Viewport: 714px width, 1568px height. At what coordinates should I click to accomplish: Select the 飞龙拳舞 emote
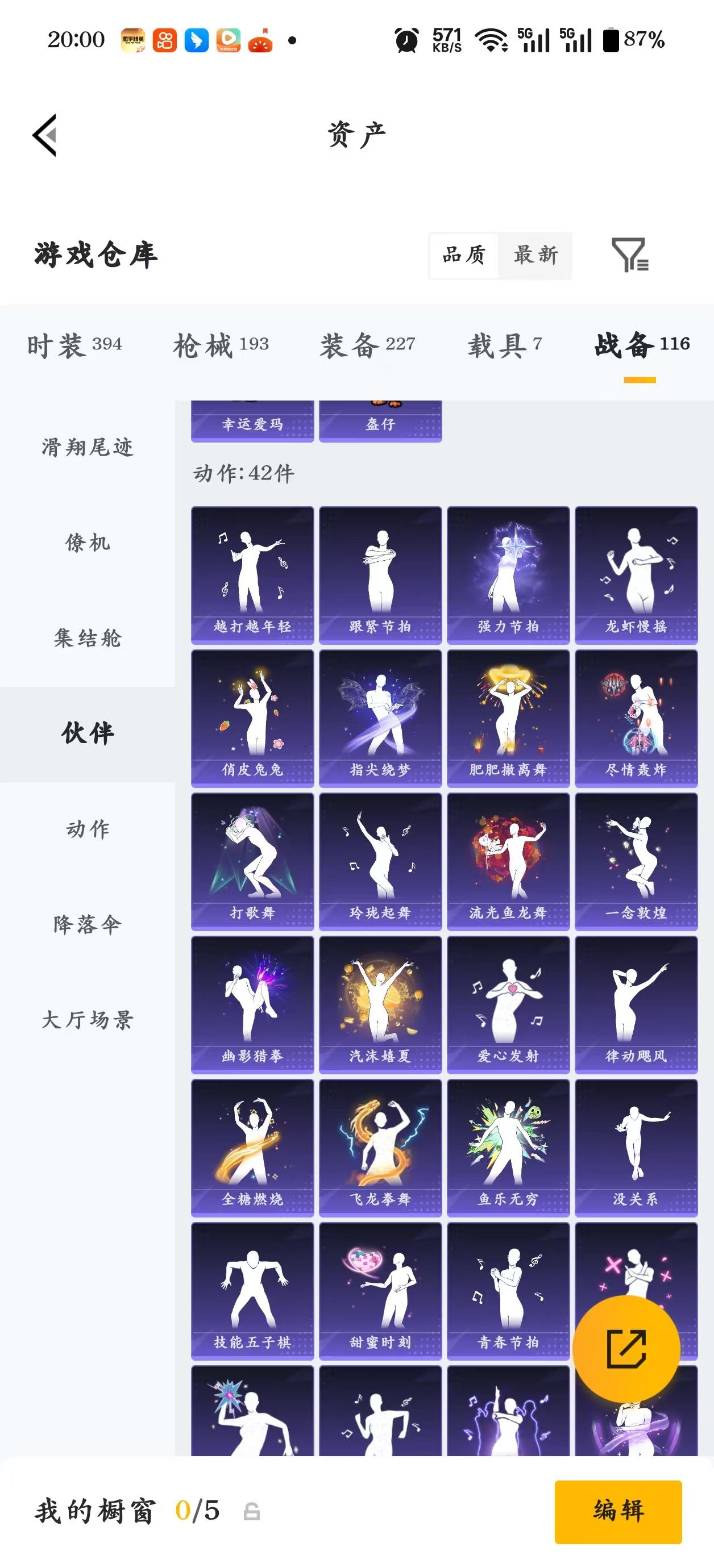pos(380,1150)
